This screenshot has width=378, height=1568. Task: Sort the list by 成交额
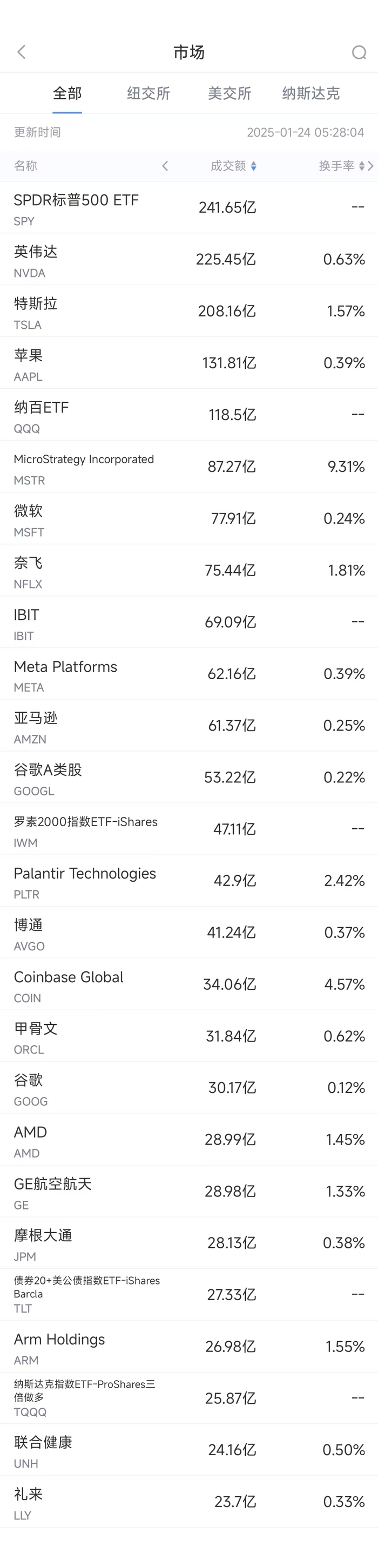click(233, 166)
